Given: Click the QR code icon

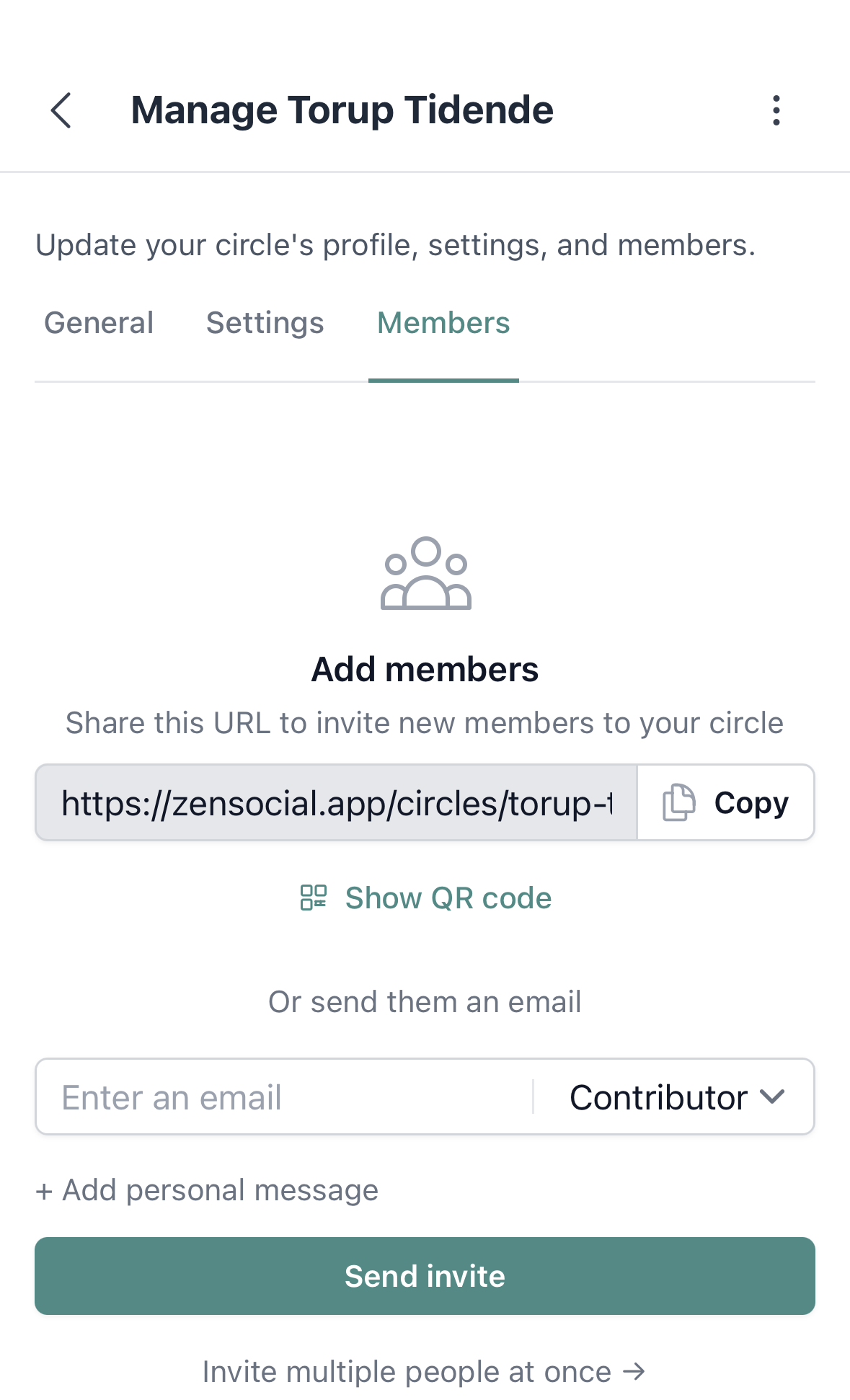Looking at the screenshot, I should coord(313,898).
